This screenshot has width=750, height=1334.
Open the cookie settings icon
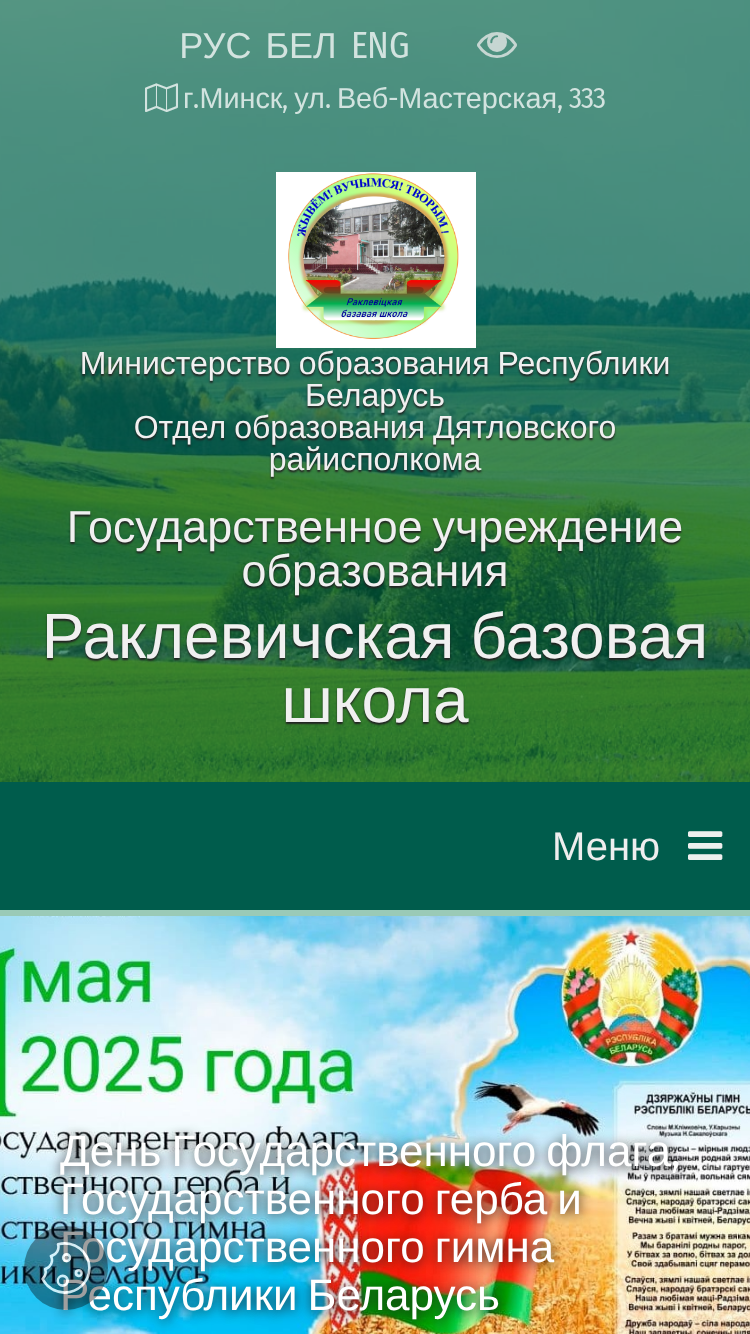coord(67,1267)
